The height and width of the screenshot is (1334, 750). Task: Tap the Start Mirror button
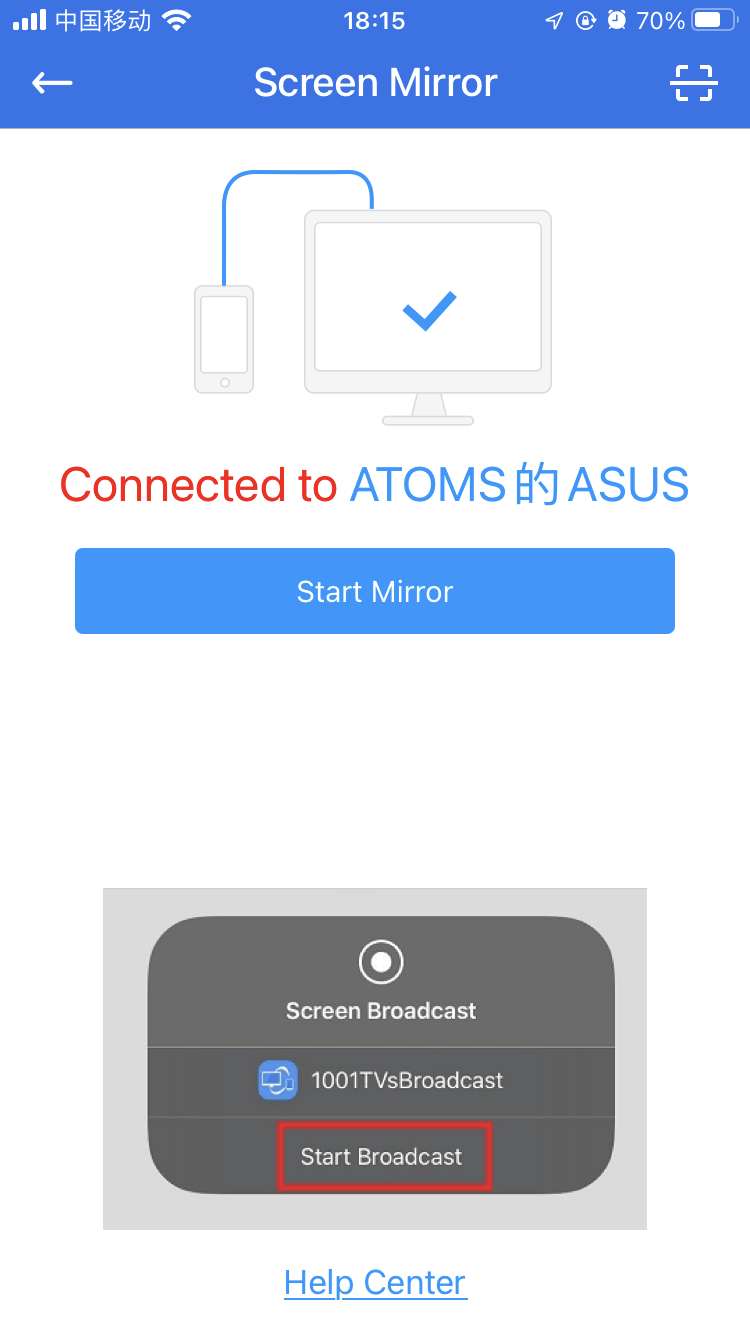tap(375, 591)
